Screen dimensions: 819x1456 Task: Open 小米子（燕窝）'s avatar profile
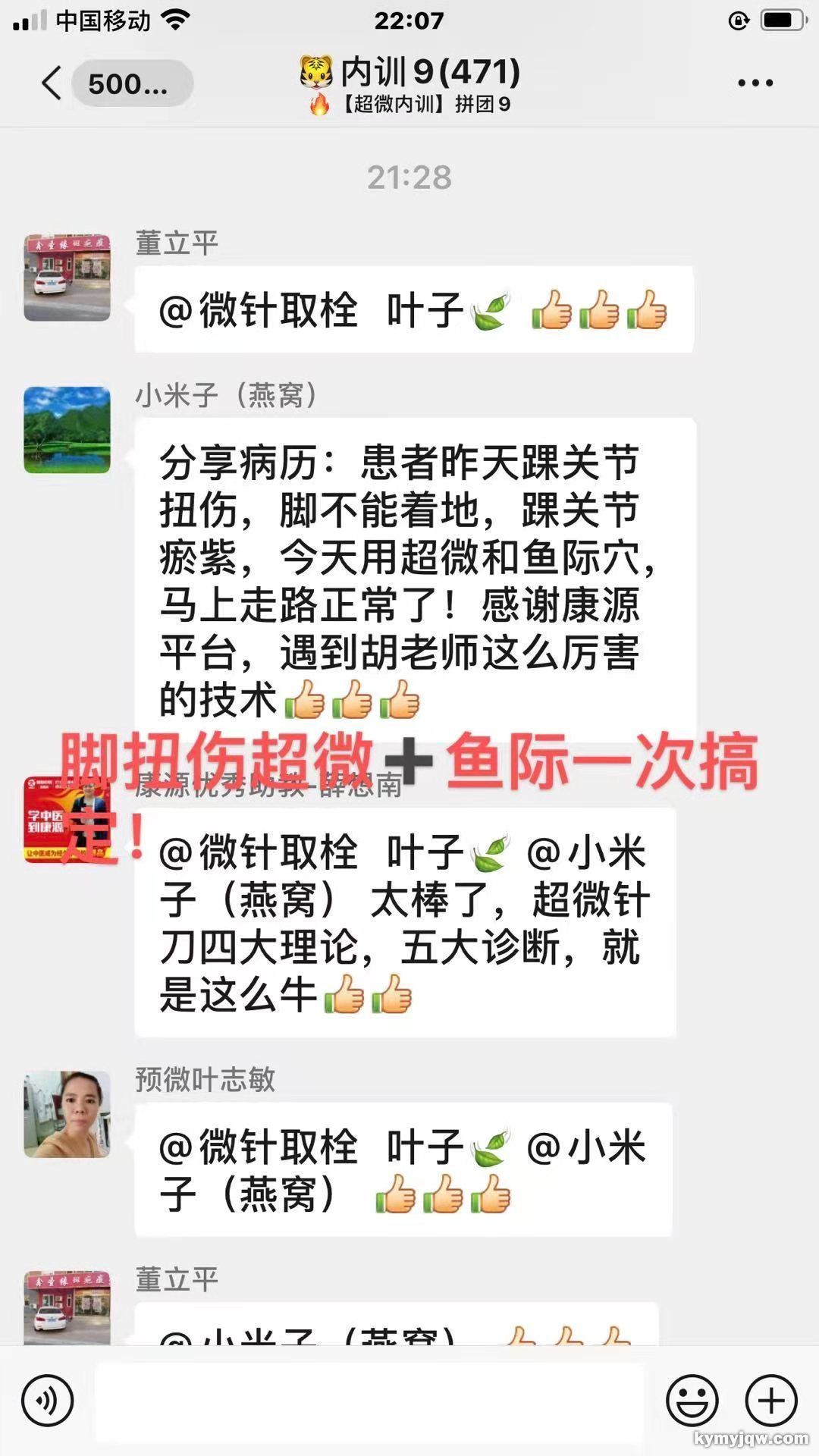pyautogui.click(x=67, y=430)
